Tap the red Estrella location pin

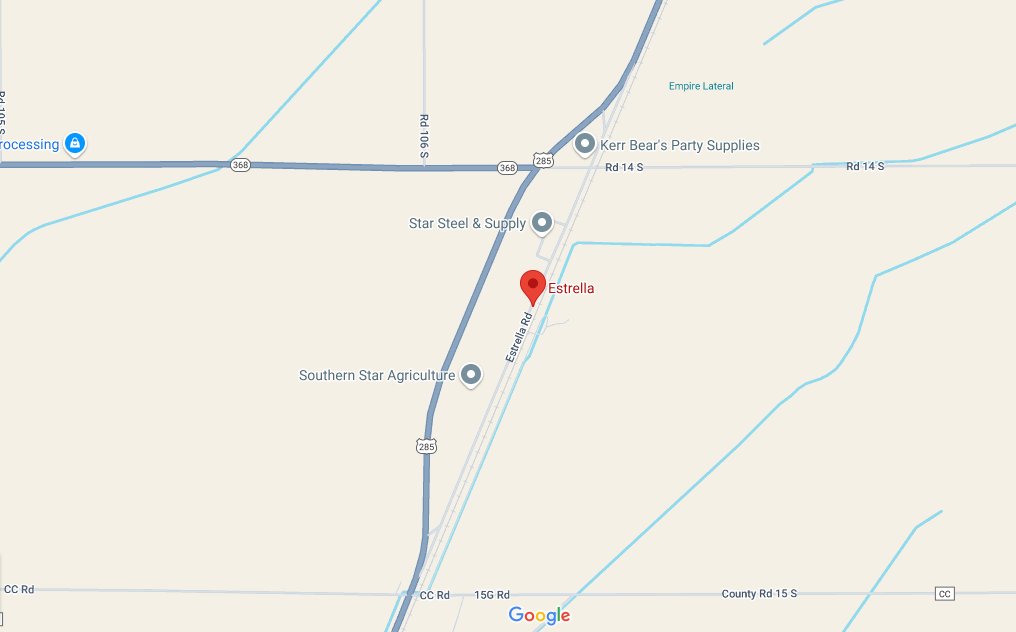pyautogui.click(x=533, y=286)
